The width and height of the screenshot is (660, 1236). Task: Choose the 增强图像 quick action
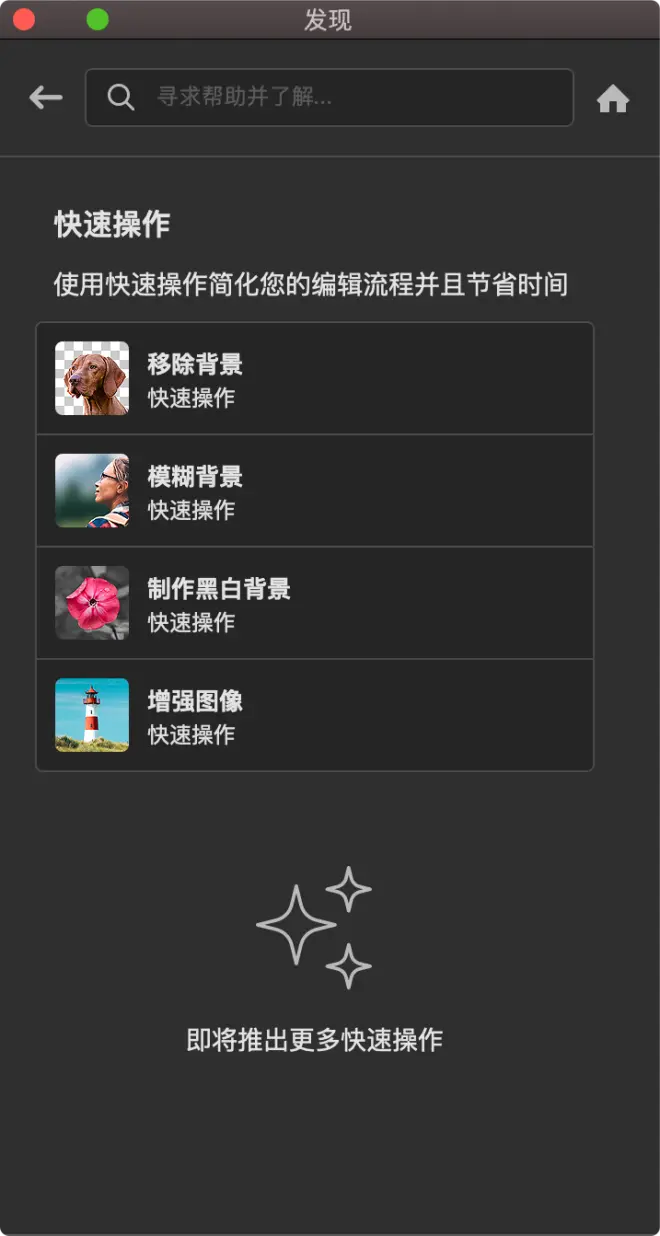click(315, 715)
